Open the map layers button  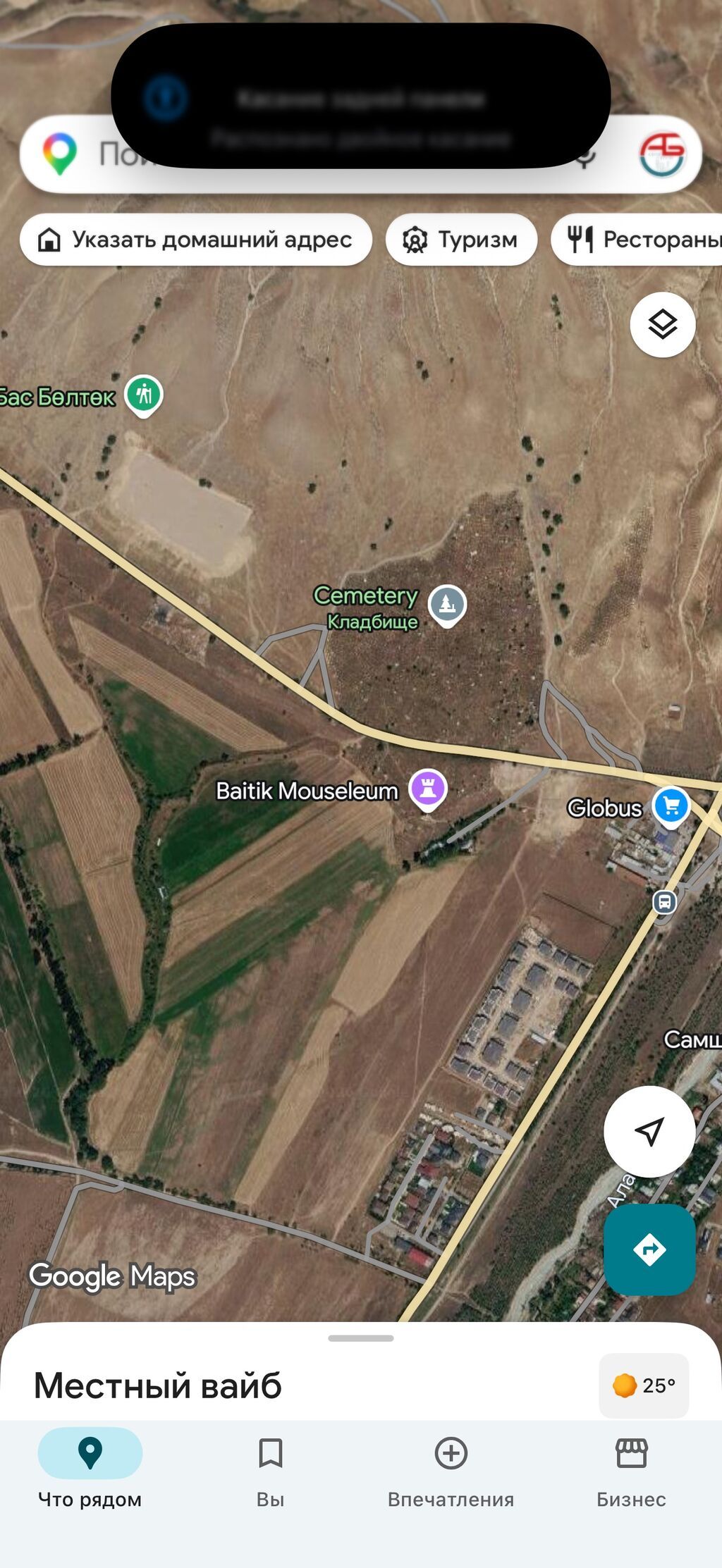tap(663, 325)
